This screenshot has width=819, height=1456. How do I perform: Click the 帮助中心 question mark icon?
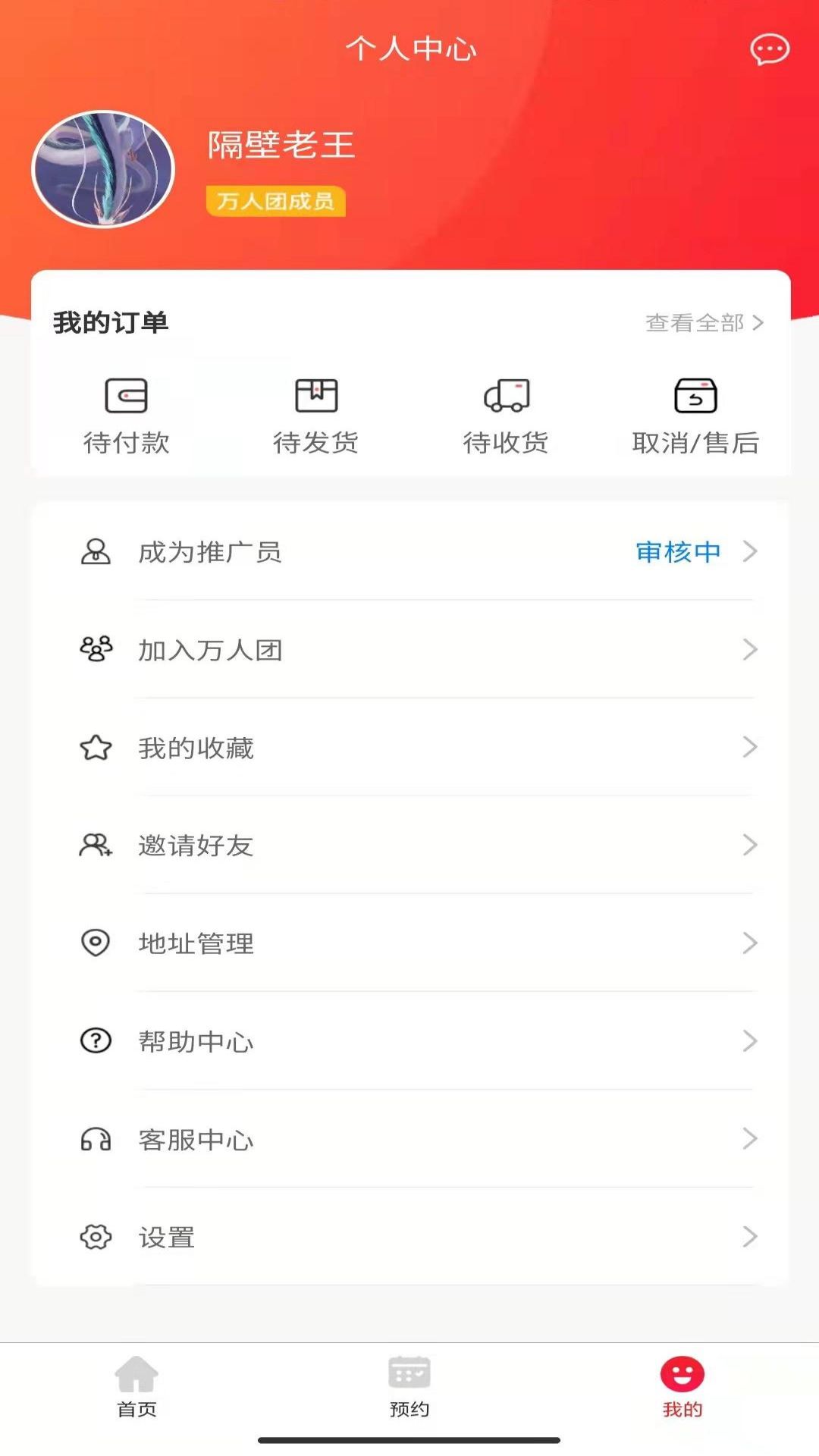pyautogui.click(x=94, y=1042)
